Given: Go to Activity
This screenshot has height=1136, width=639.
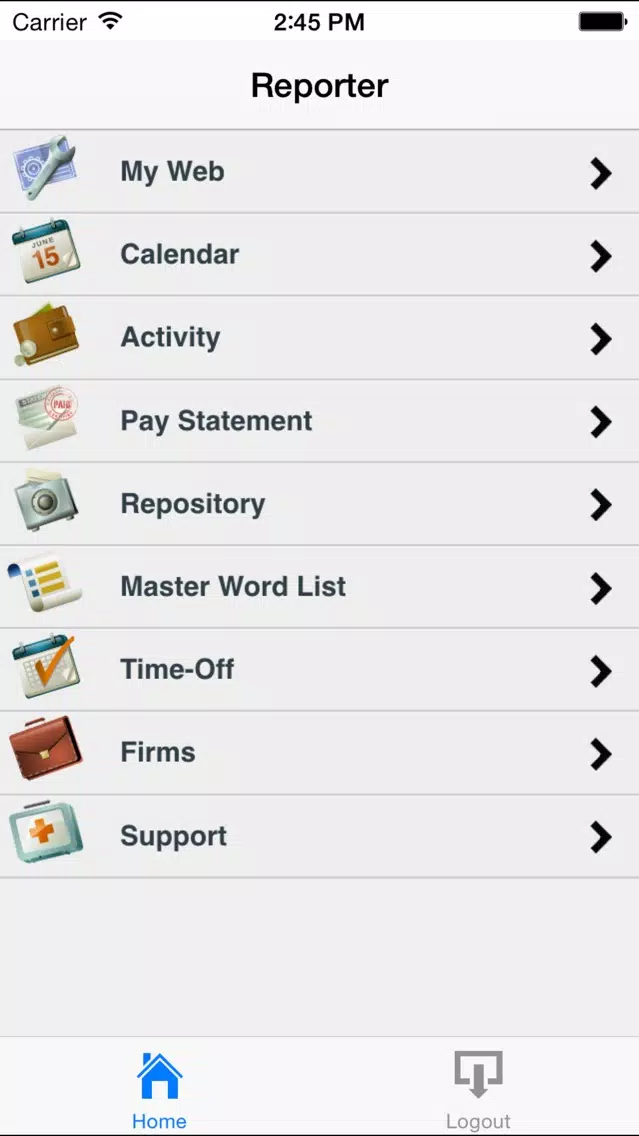Looking at the screenshot, I should click(x=320, y=338).
